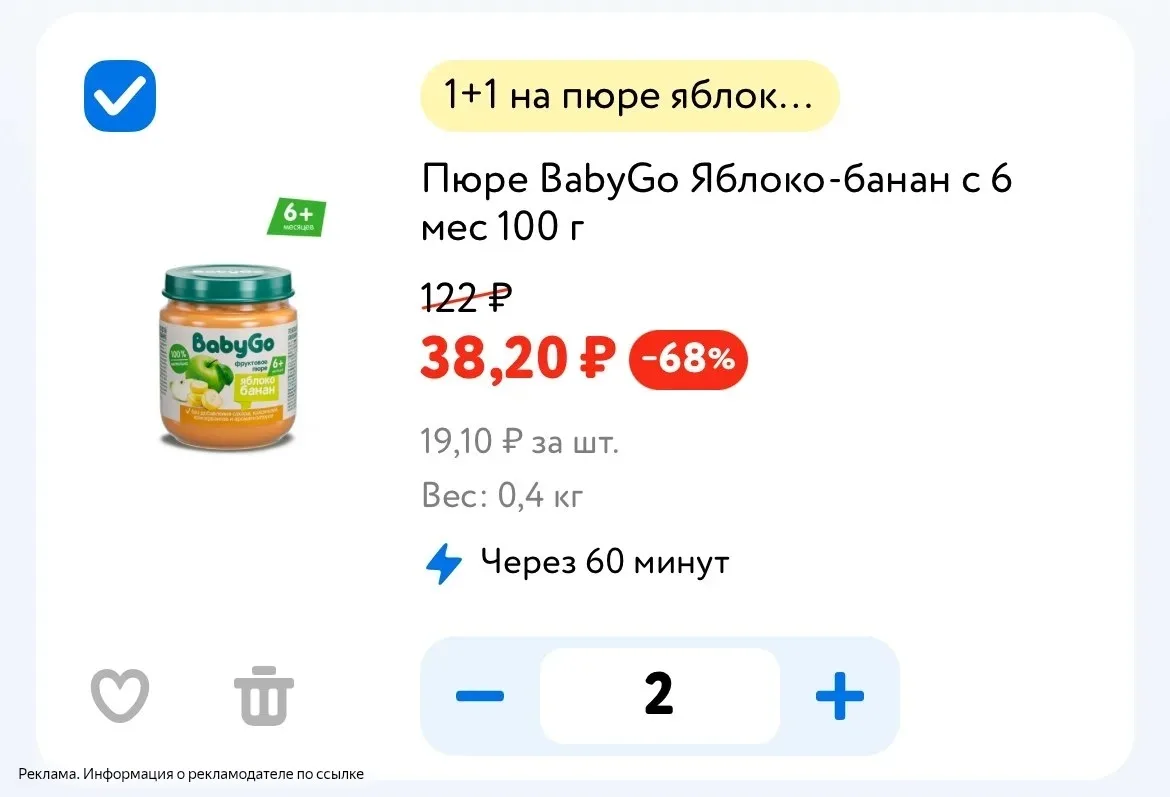
Task: Remove the puree using the trash icon
Action: pyautogui.click(x=264, y=695)
